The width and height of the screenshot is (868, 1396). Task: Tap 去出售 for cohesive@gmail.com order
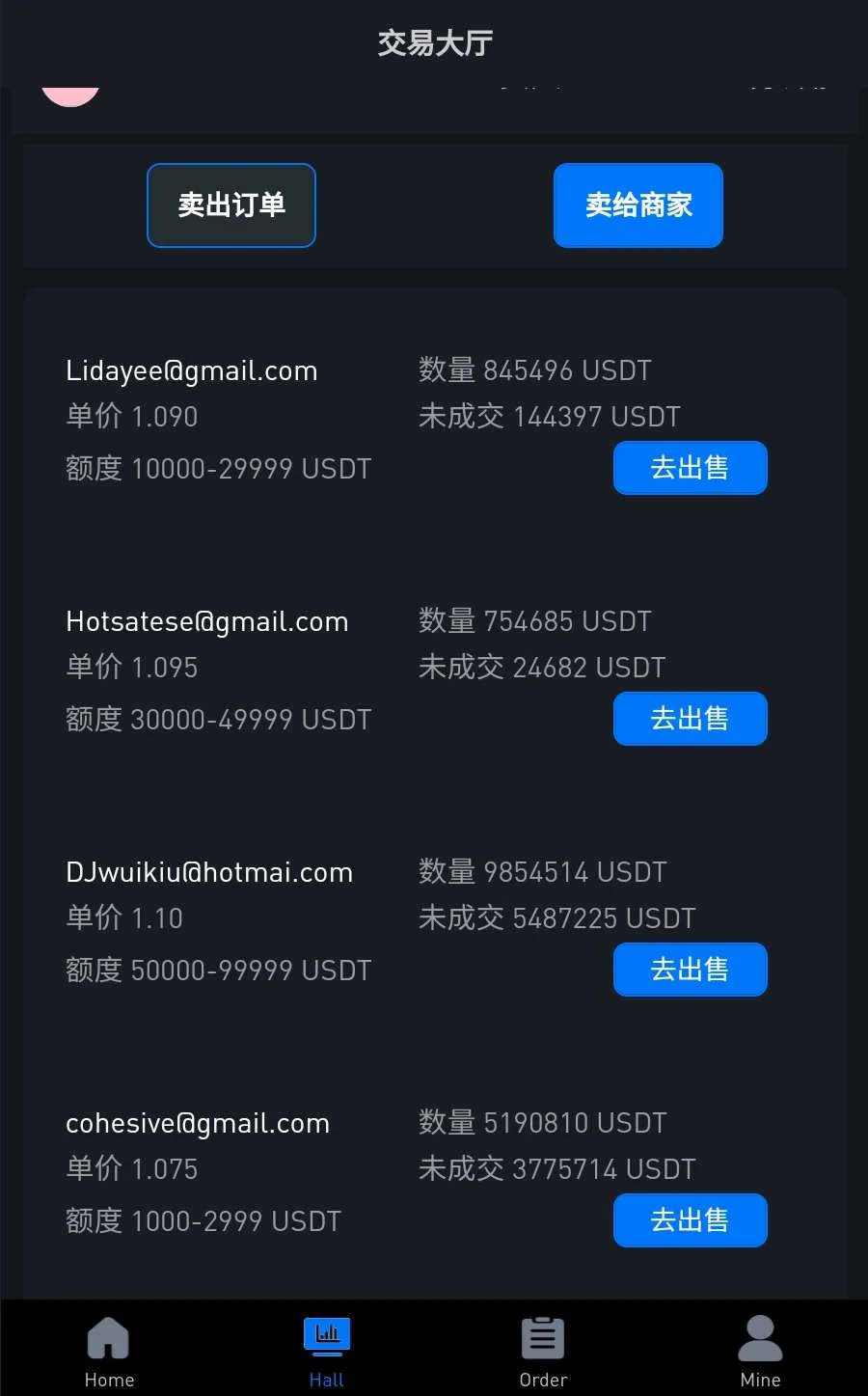tap(690, 1220)
